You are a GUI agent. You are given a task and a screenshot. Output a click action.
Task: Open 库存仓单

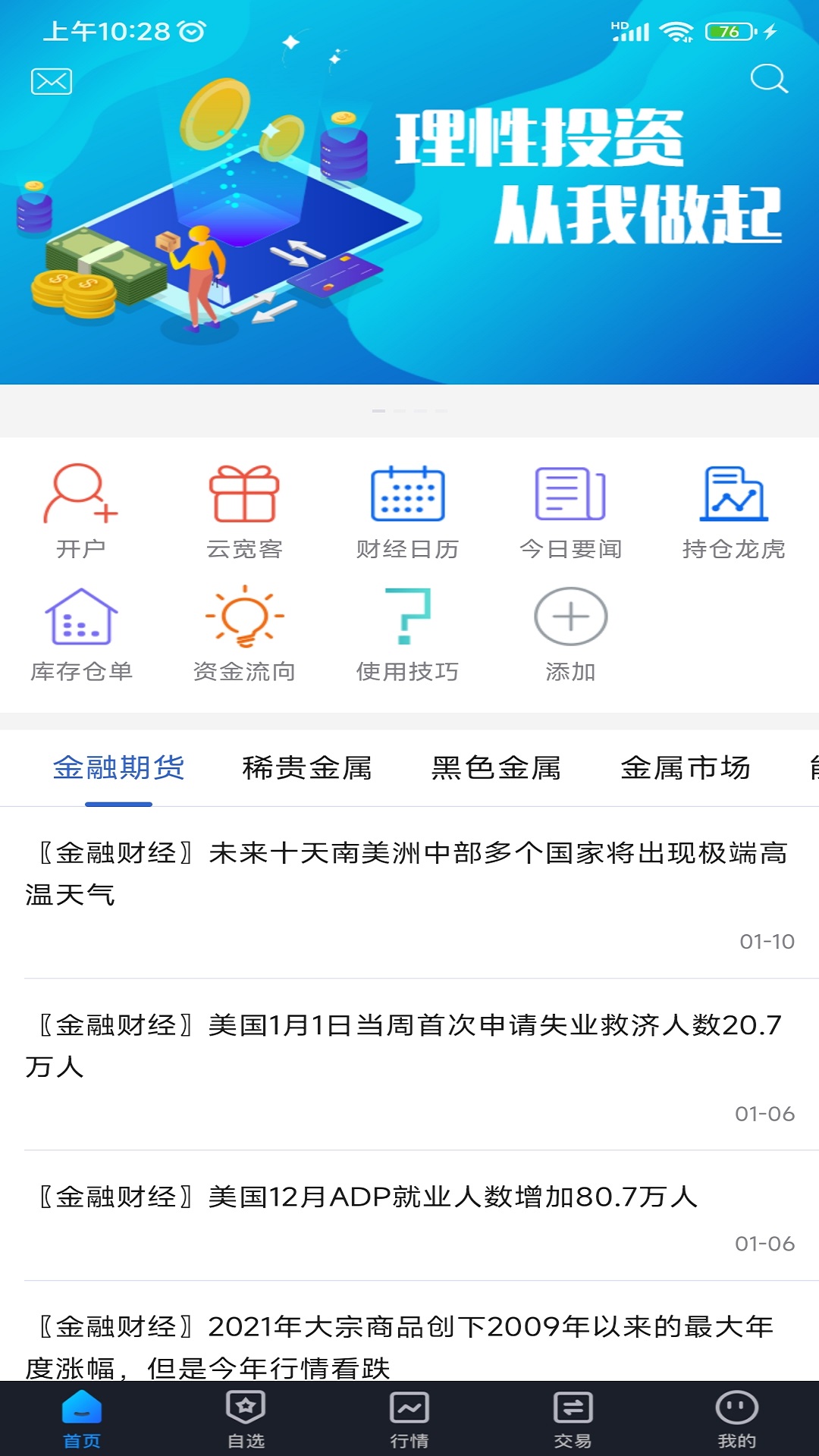pyautogui.click(x=81, y=633)
